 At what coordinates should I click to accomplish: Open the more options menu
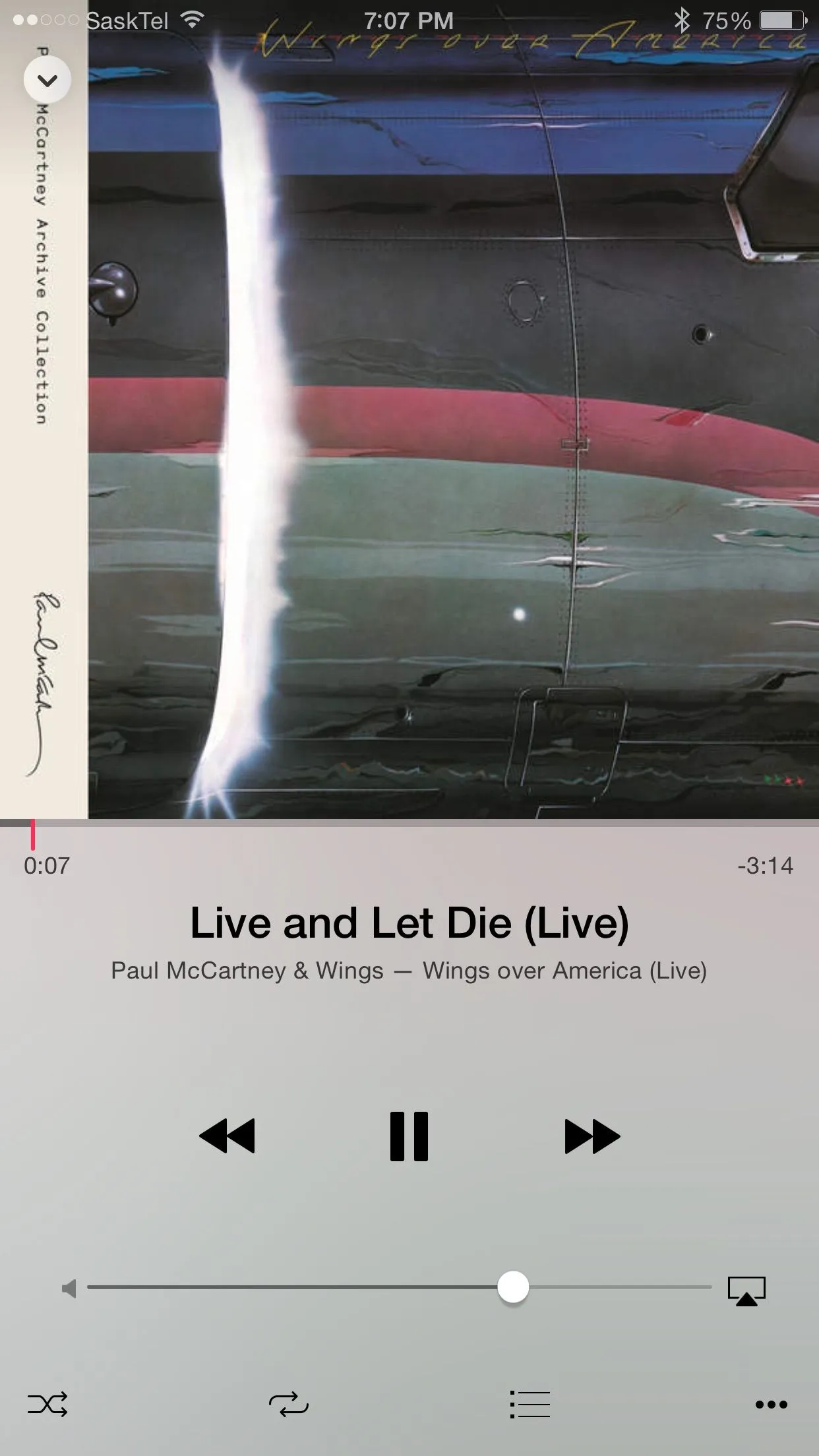tap(771, 1404)
